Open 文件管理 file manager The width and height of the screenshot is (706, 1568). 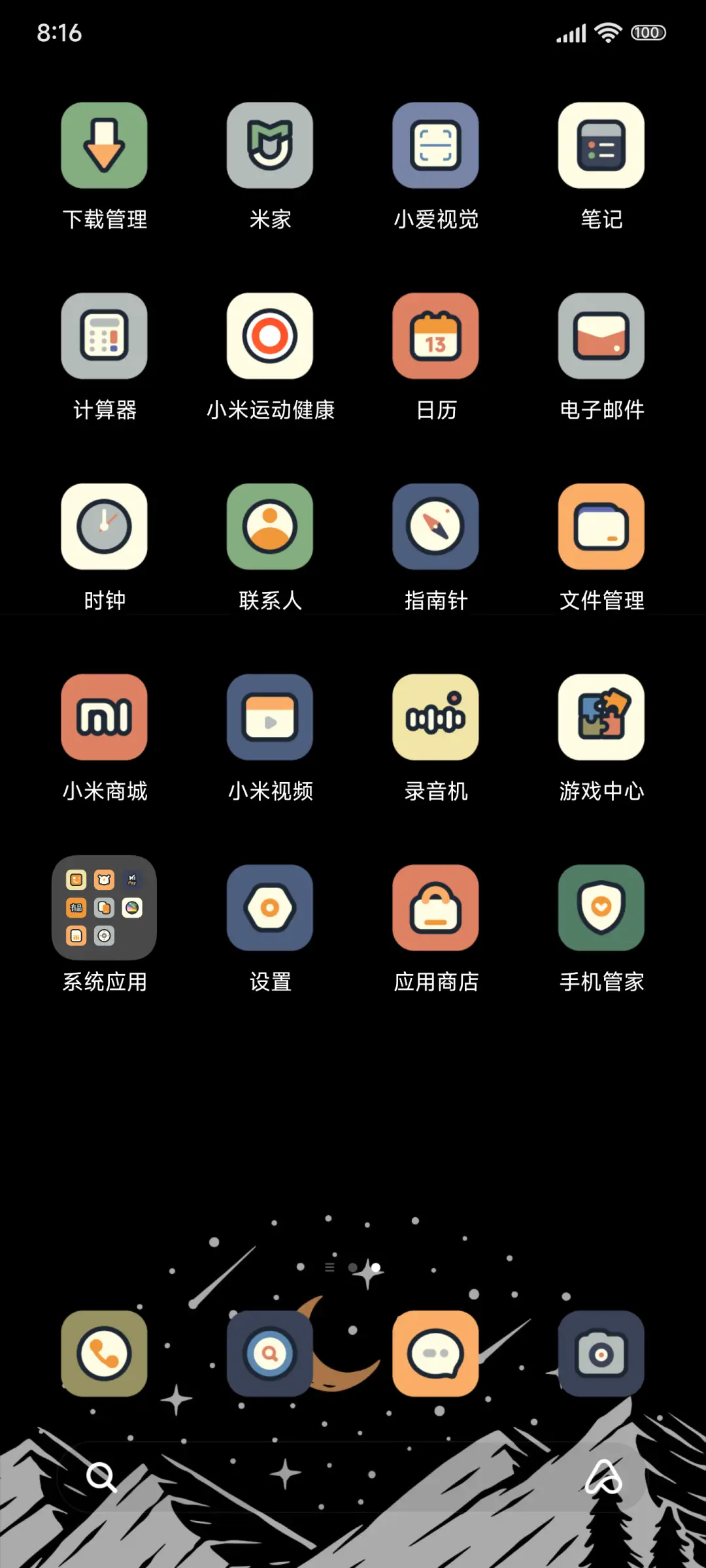click(x=601, y=527)
